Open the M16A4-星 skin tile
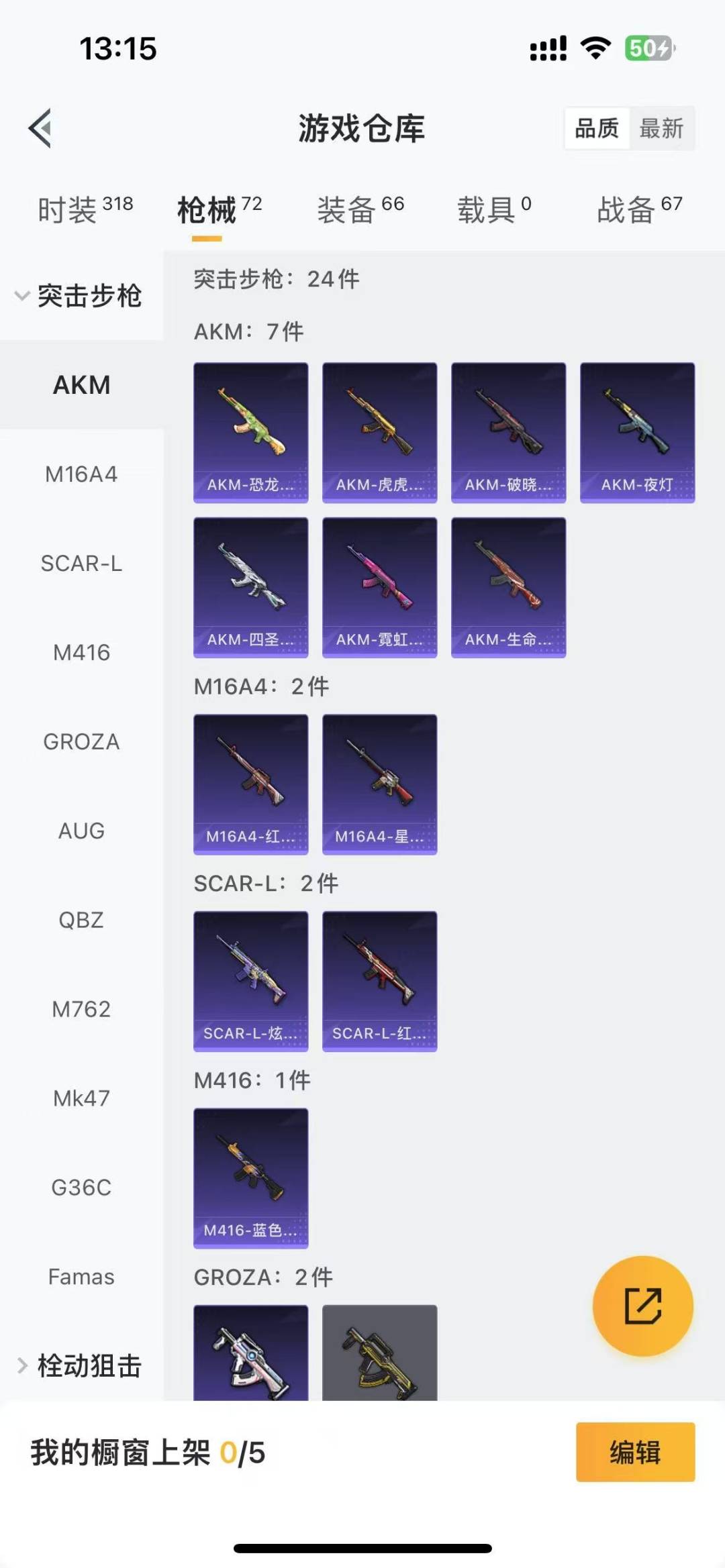This screenshot has height=1568, width=725. (379, 784)
